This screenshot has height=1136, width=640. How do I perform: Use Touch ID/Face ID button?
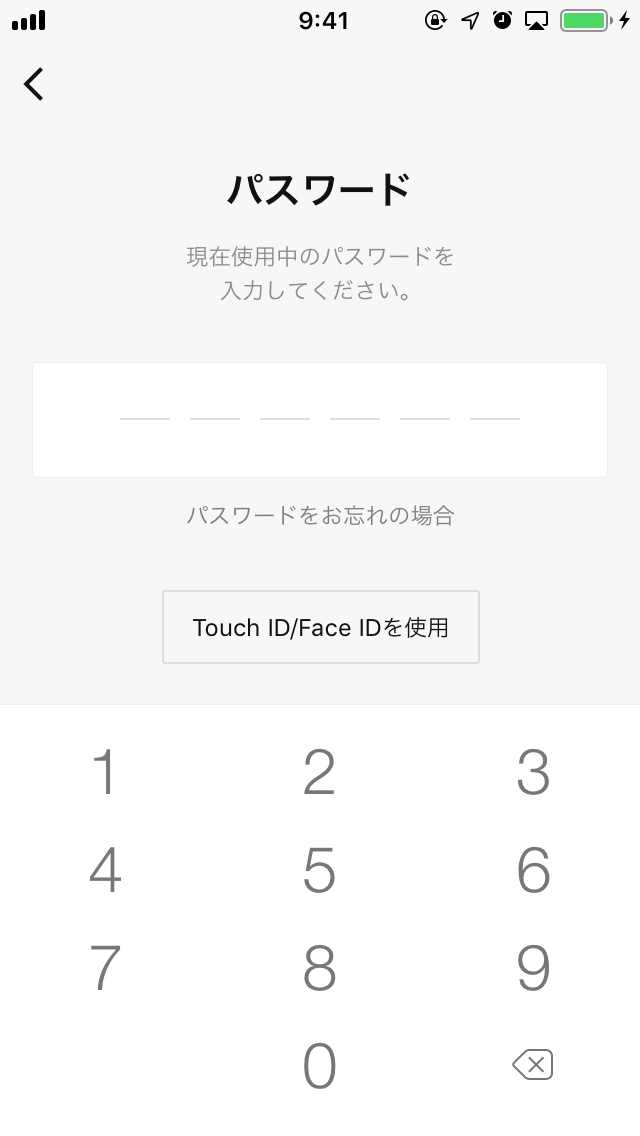(320, 627)
